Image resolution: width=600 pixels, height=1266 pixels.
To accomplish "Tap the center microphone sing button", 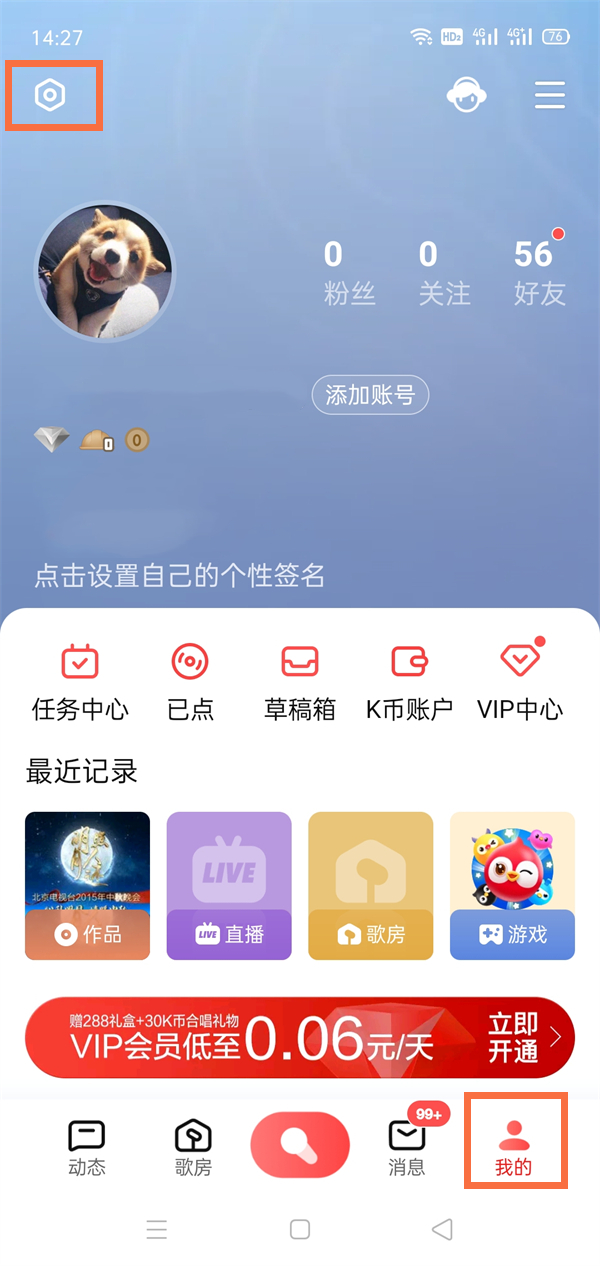I will [300, 1144].
